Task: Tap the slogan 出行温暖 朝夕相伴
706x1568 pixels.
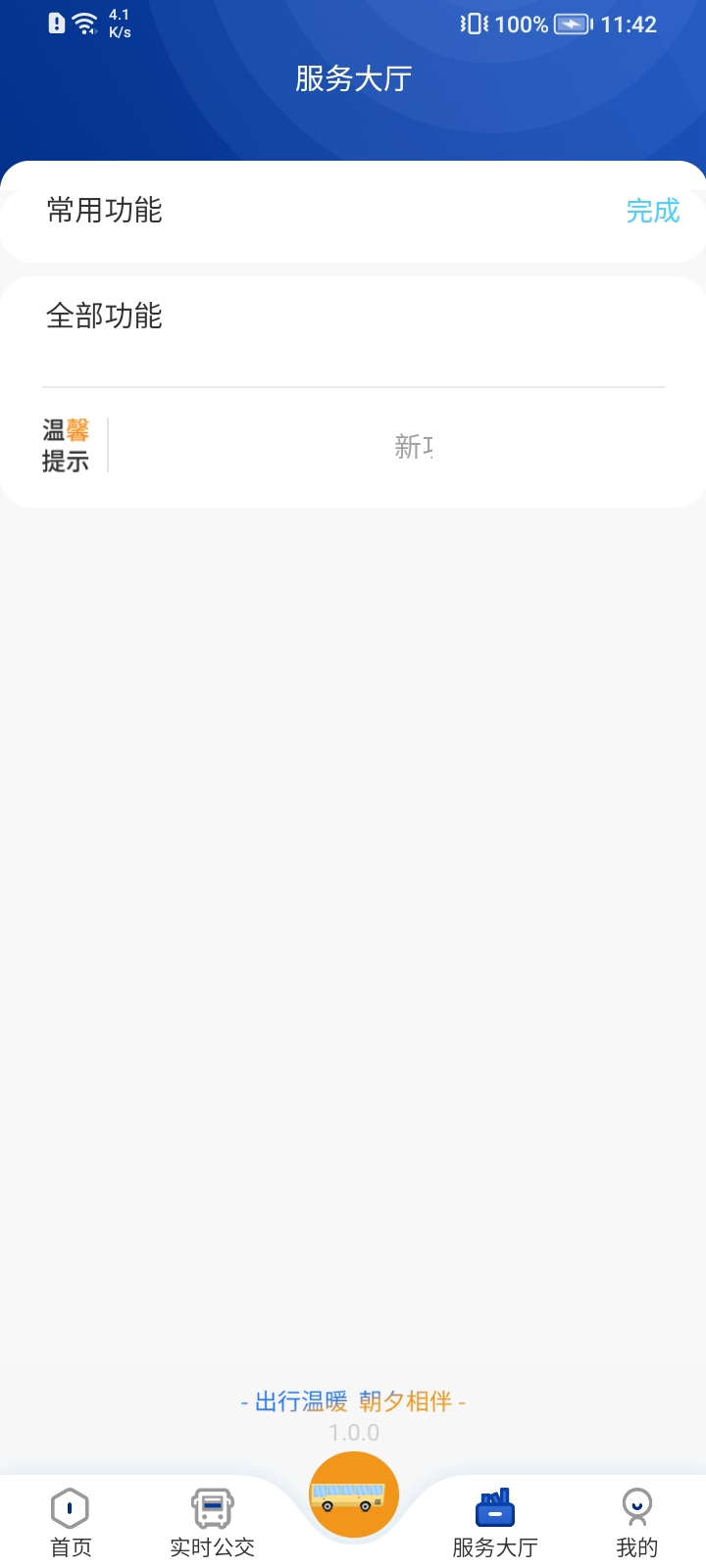Action: 353,1401
